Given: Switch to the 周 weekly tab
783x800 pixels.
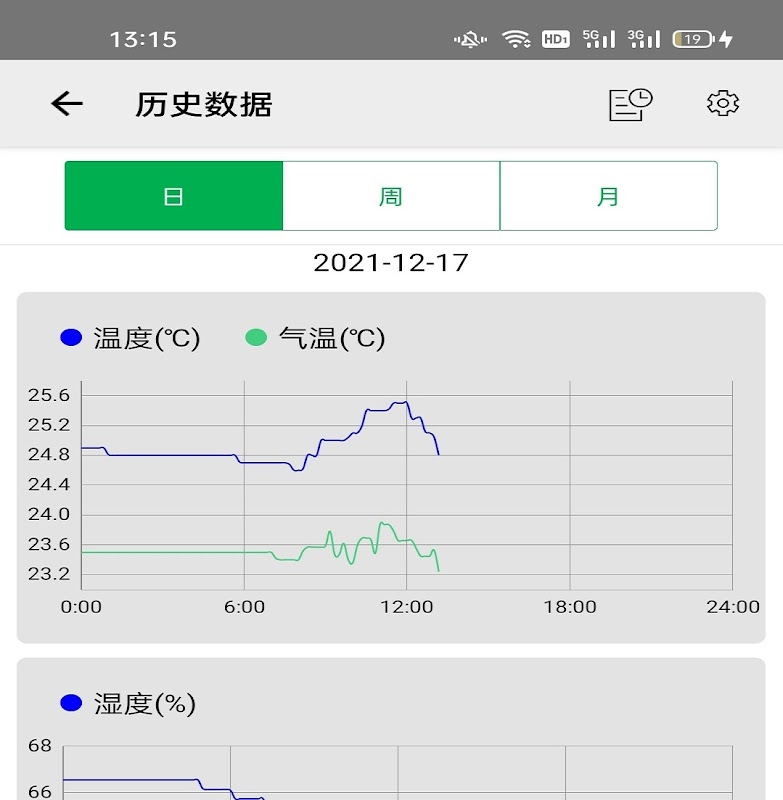Looking at the screenshot, I should (x=391, y=196).
